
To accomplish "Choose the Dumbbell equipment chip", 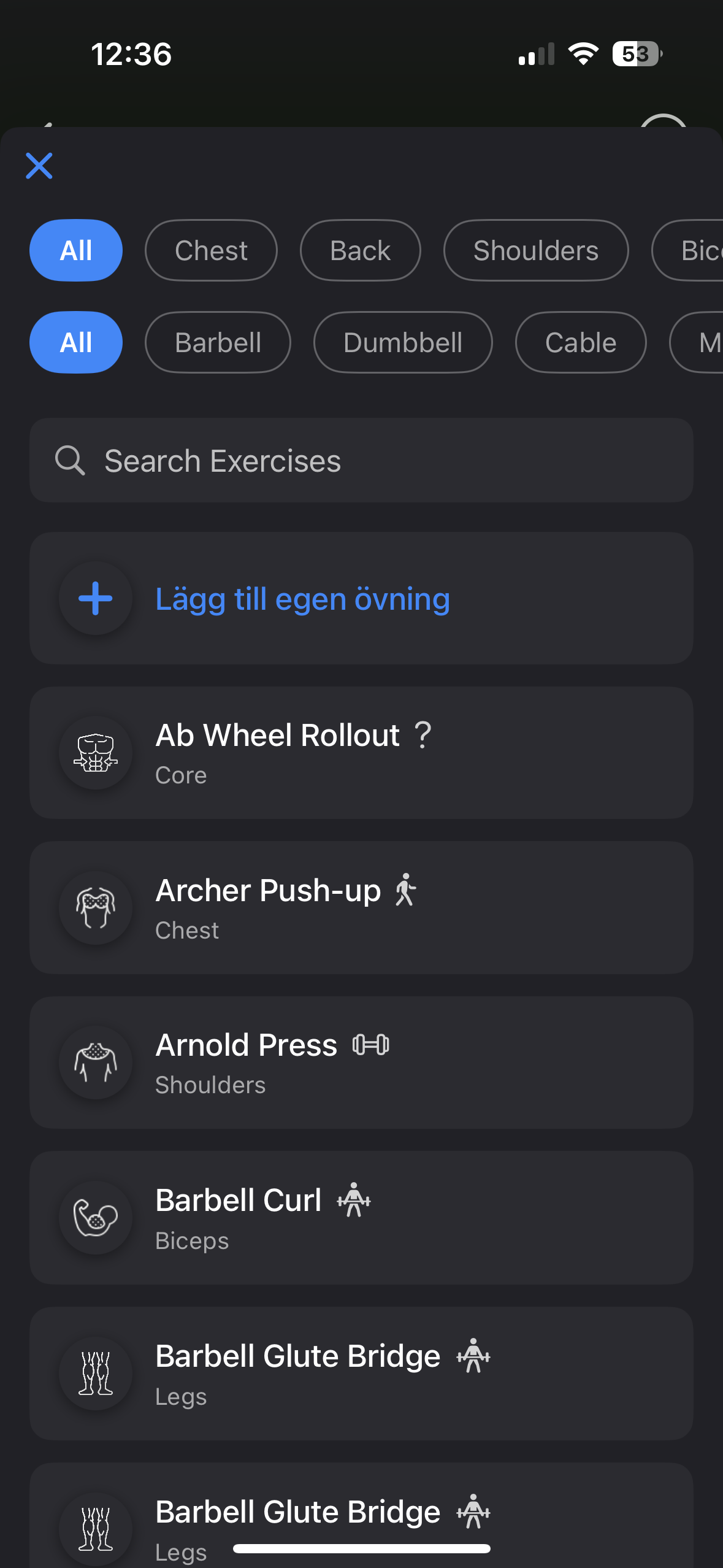I will click(402, 342).
